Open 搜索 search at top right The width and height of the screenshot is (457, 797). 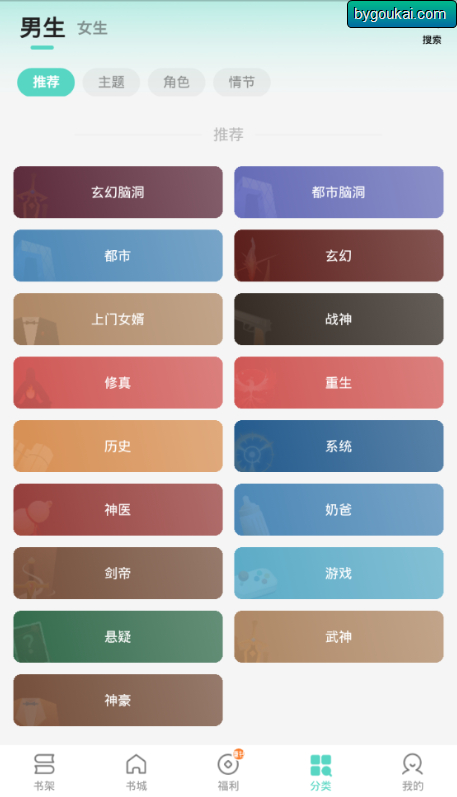[432, 40]
